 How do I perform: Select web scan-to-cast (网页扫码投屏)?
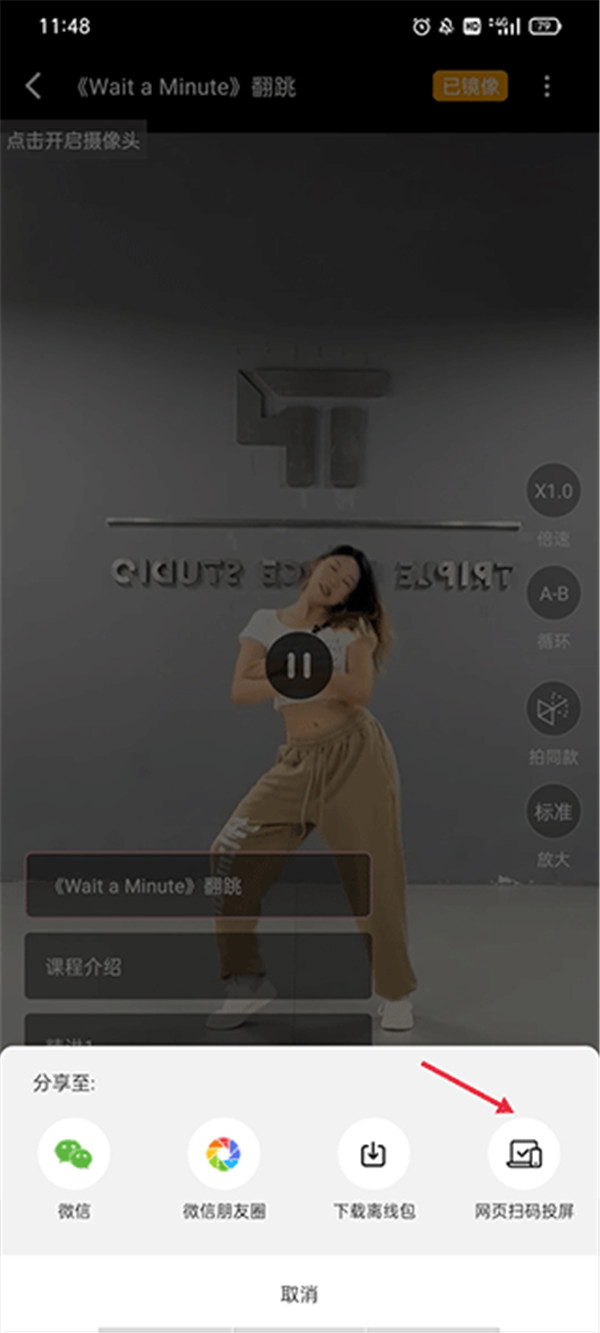click(x=524, y=1154)
